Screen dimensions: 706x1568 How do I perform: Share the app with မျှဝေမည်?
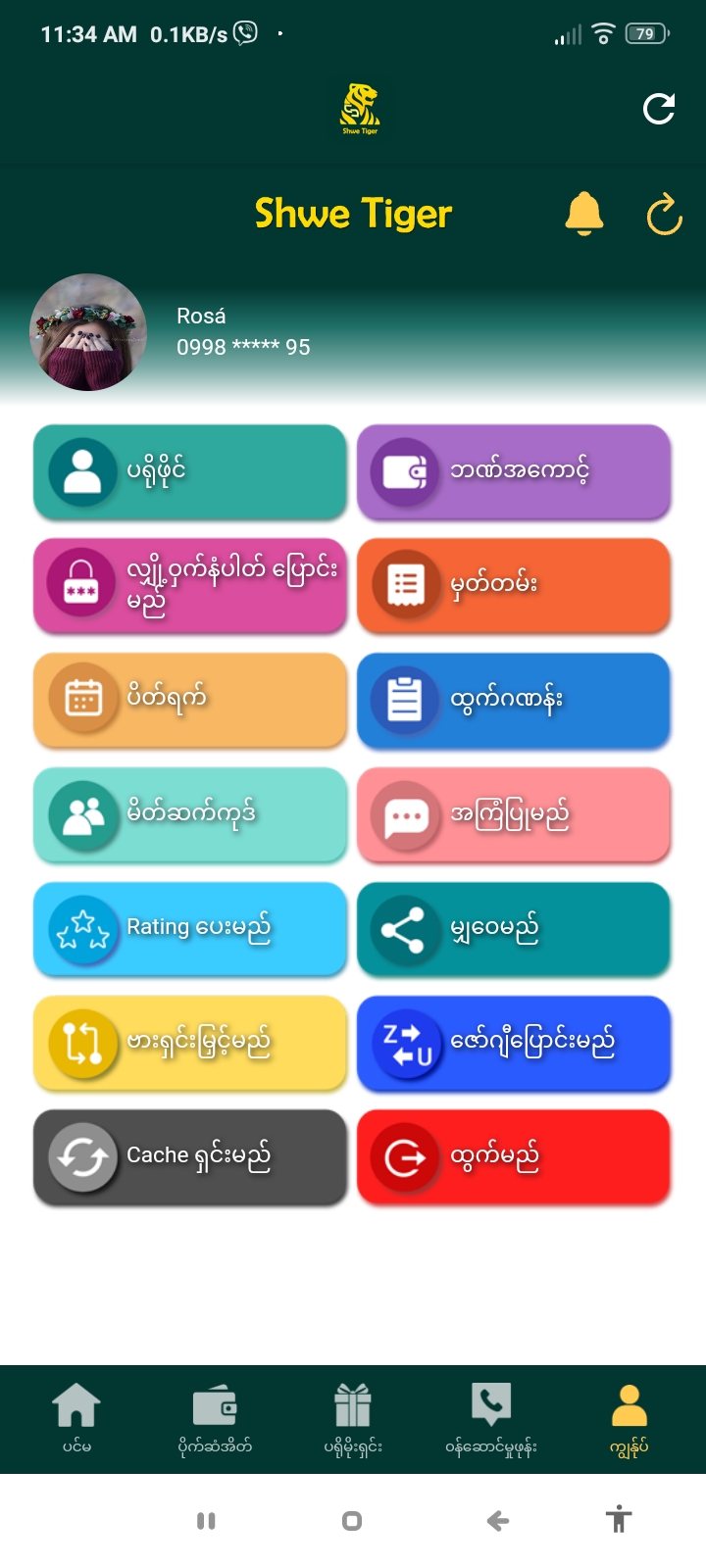tap(514, 928)
